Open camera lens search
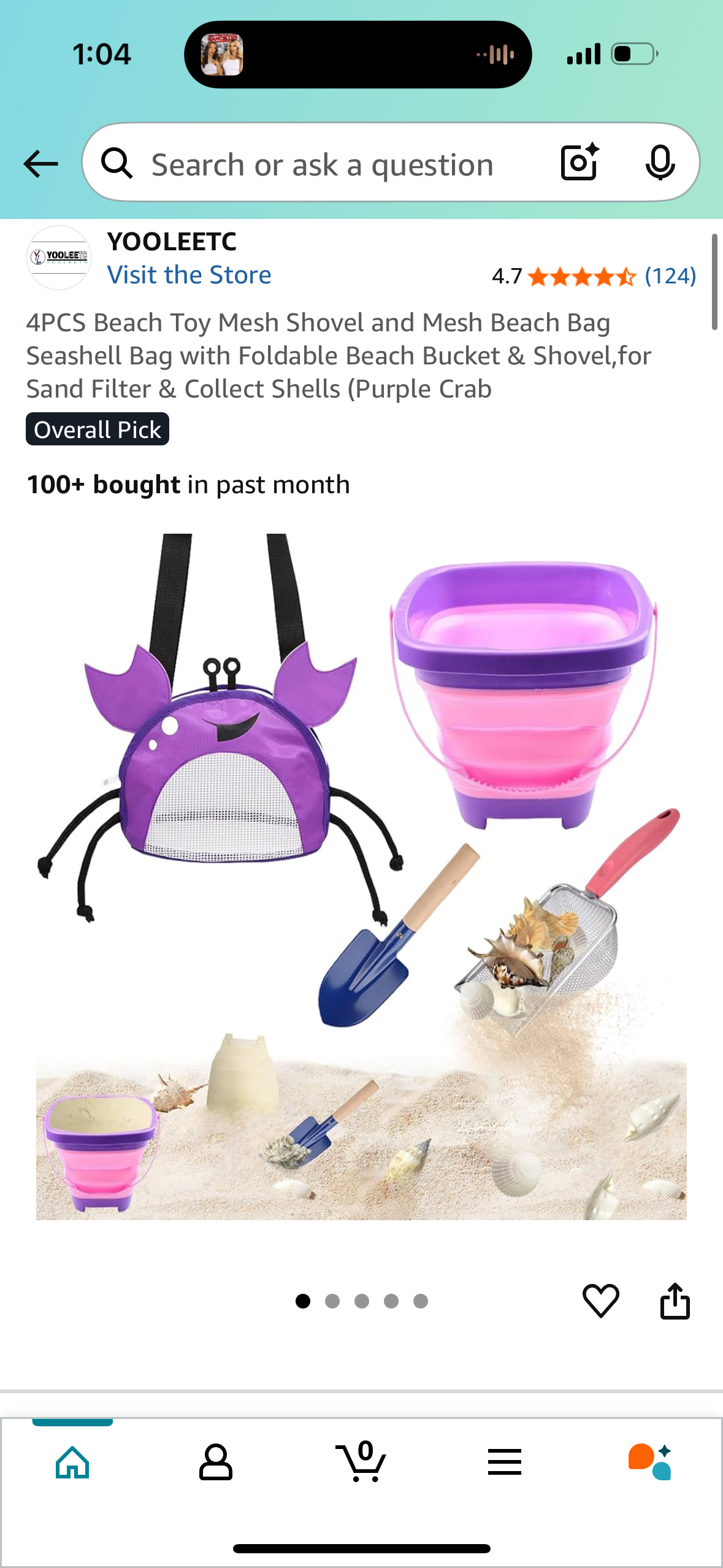The height and width of the screenshot is (1568, 723). pyautogui.click(x=580, y=163)
